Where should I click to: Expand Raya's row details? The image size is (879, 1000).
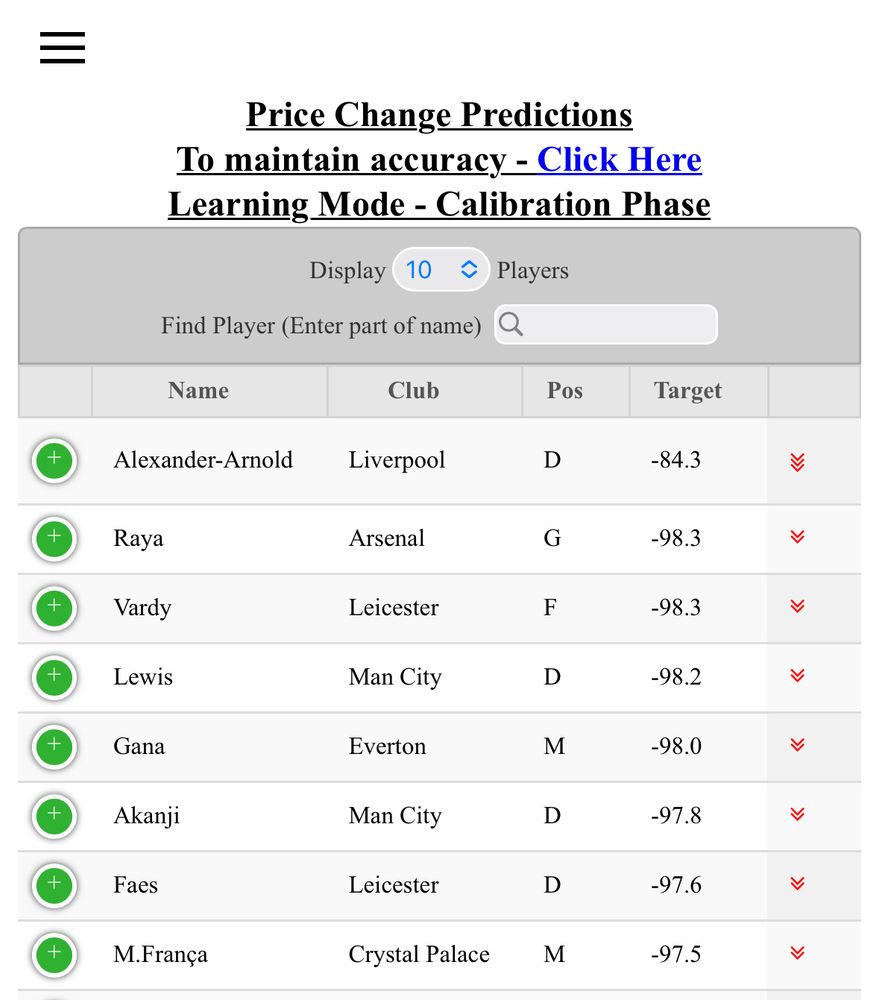pos(54,539)
